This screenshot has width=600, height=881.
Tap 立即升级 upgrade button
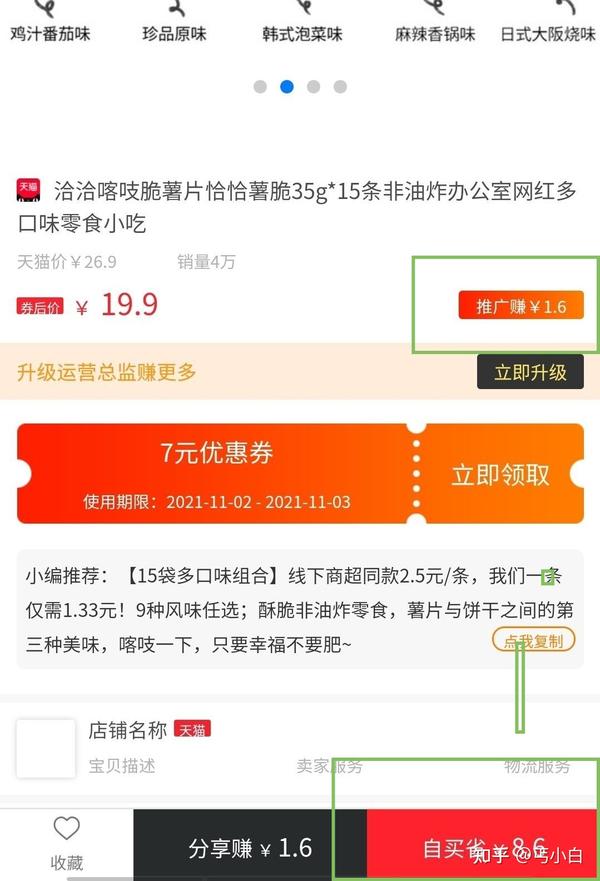(x=530, y=373)
